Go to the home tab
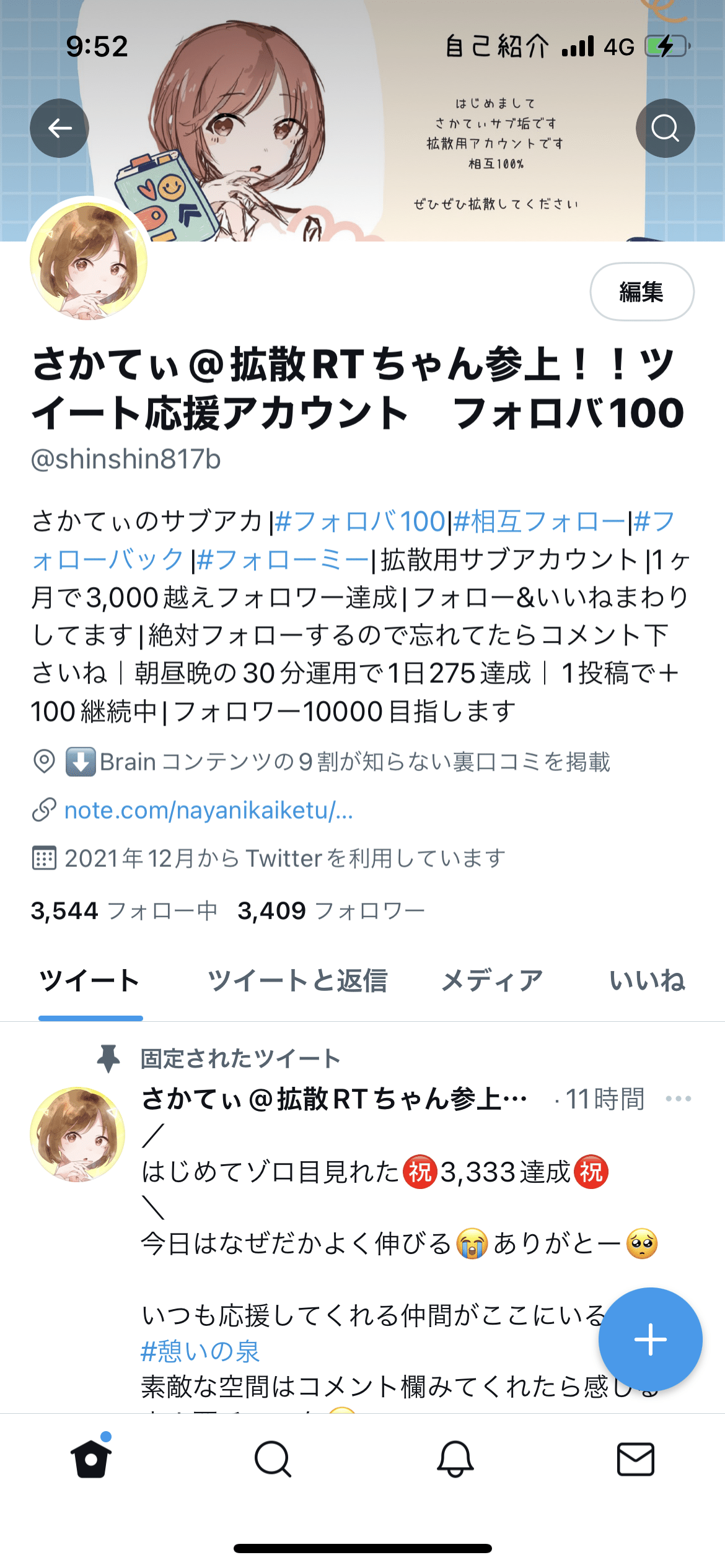Screen dimensions: 725x1568 coord(91,1459)
